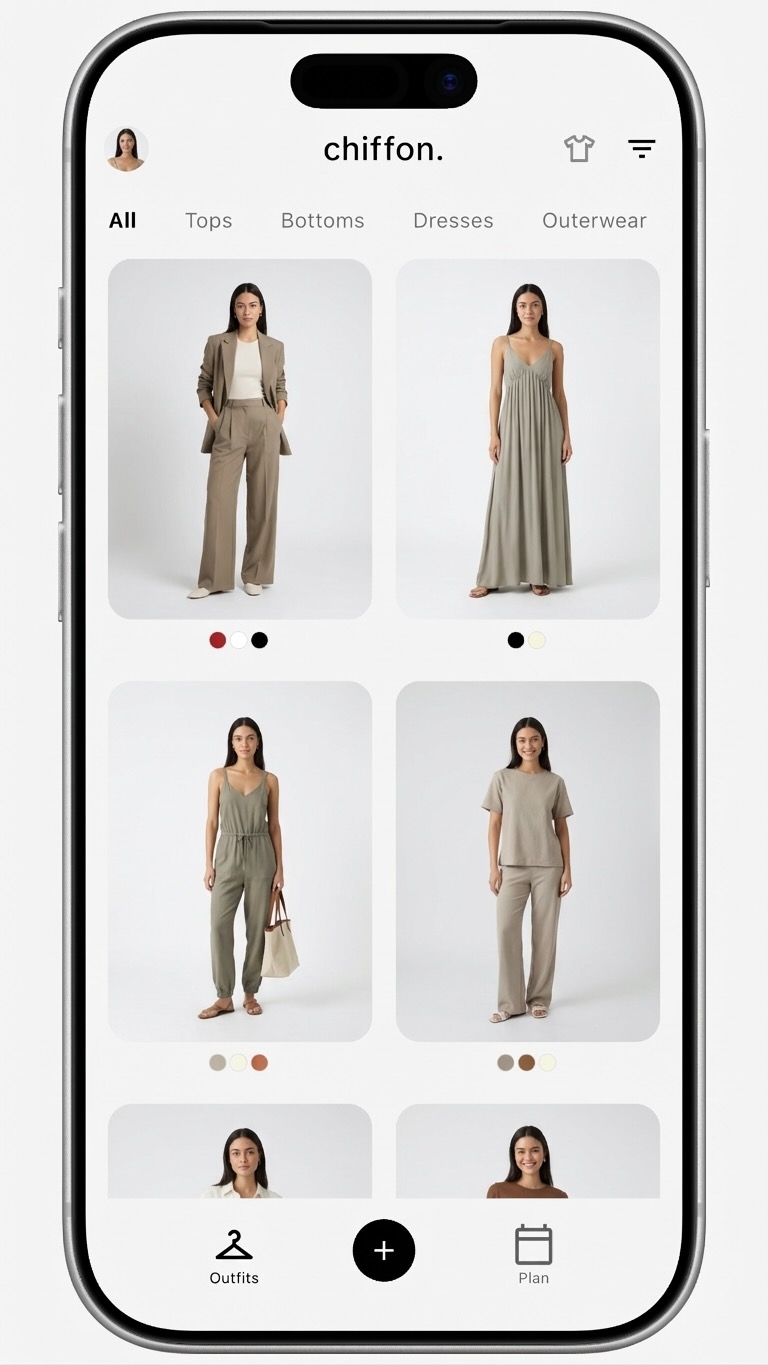
Task: View the jumpsuit with tote bag outfit
Action: pyautogui.click(x=240, y=861)
